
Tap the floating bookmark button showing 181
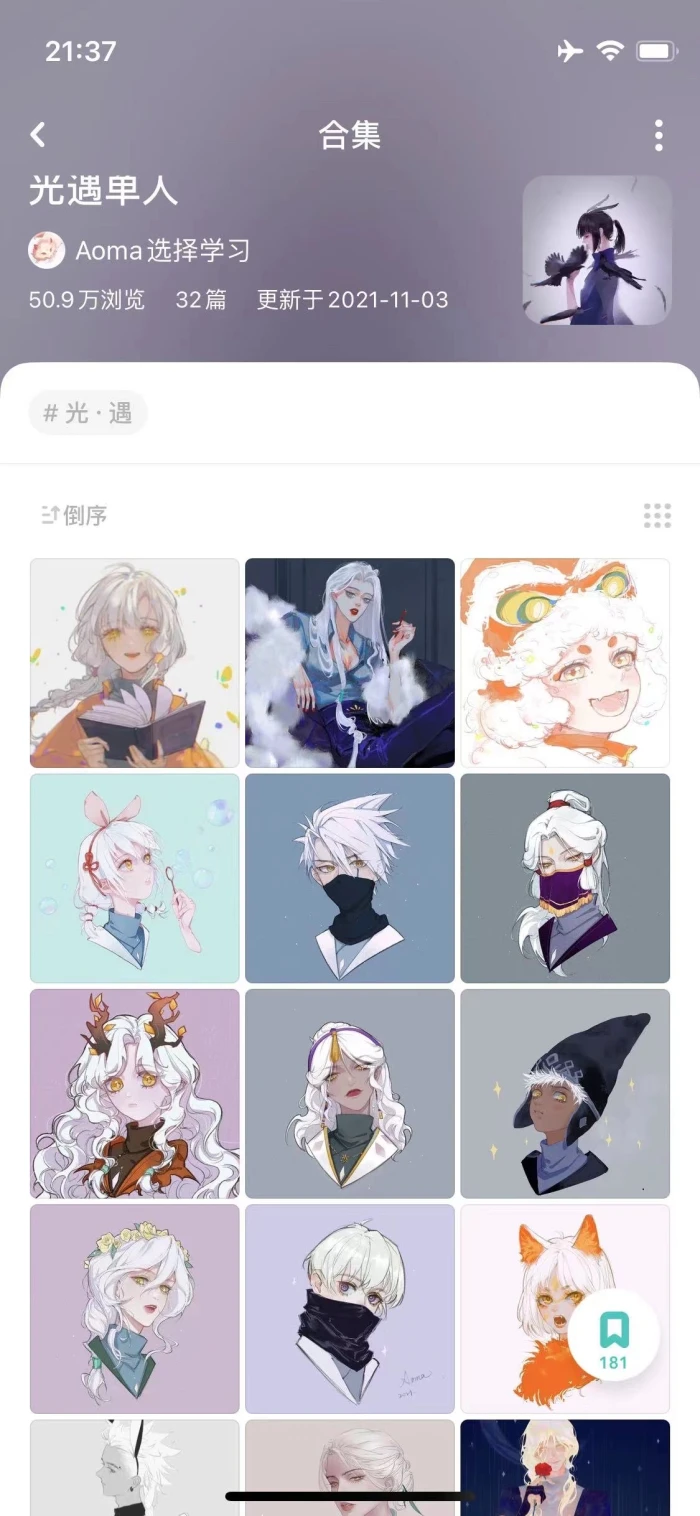pos(613,1338)
